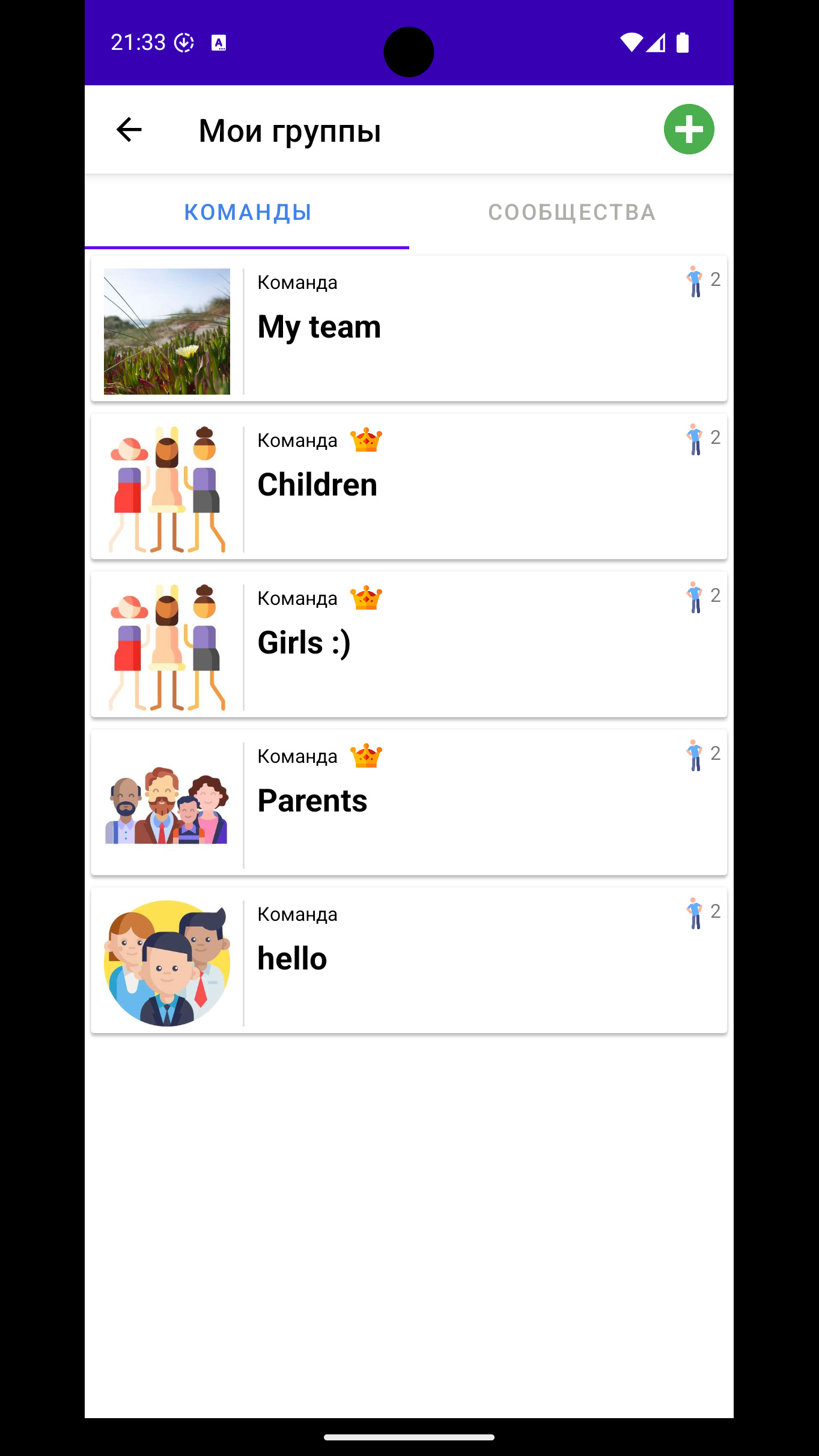Open the Parents team card
Viewport: 819px width, 1456px height.
(x=409, y=803)
